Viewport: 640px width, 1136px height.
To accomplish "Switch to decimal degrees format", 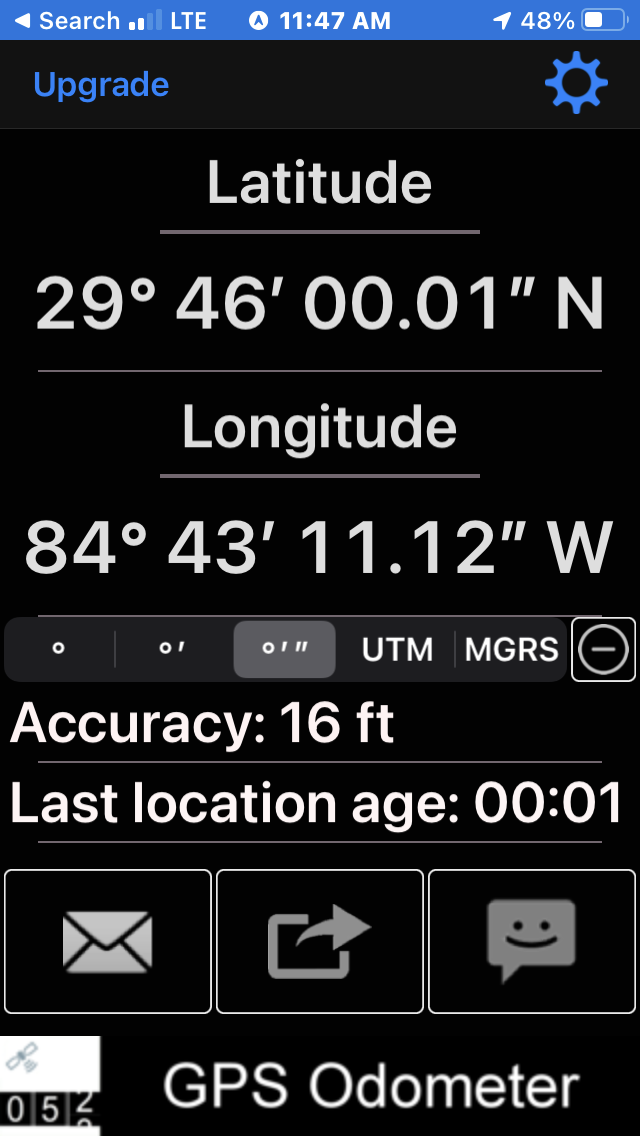I will coord(59,649).
